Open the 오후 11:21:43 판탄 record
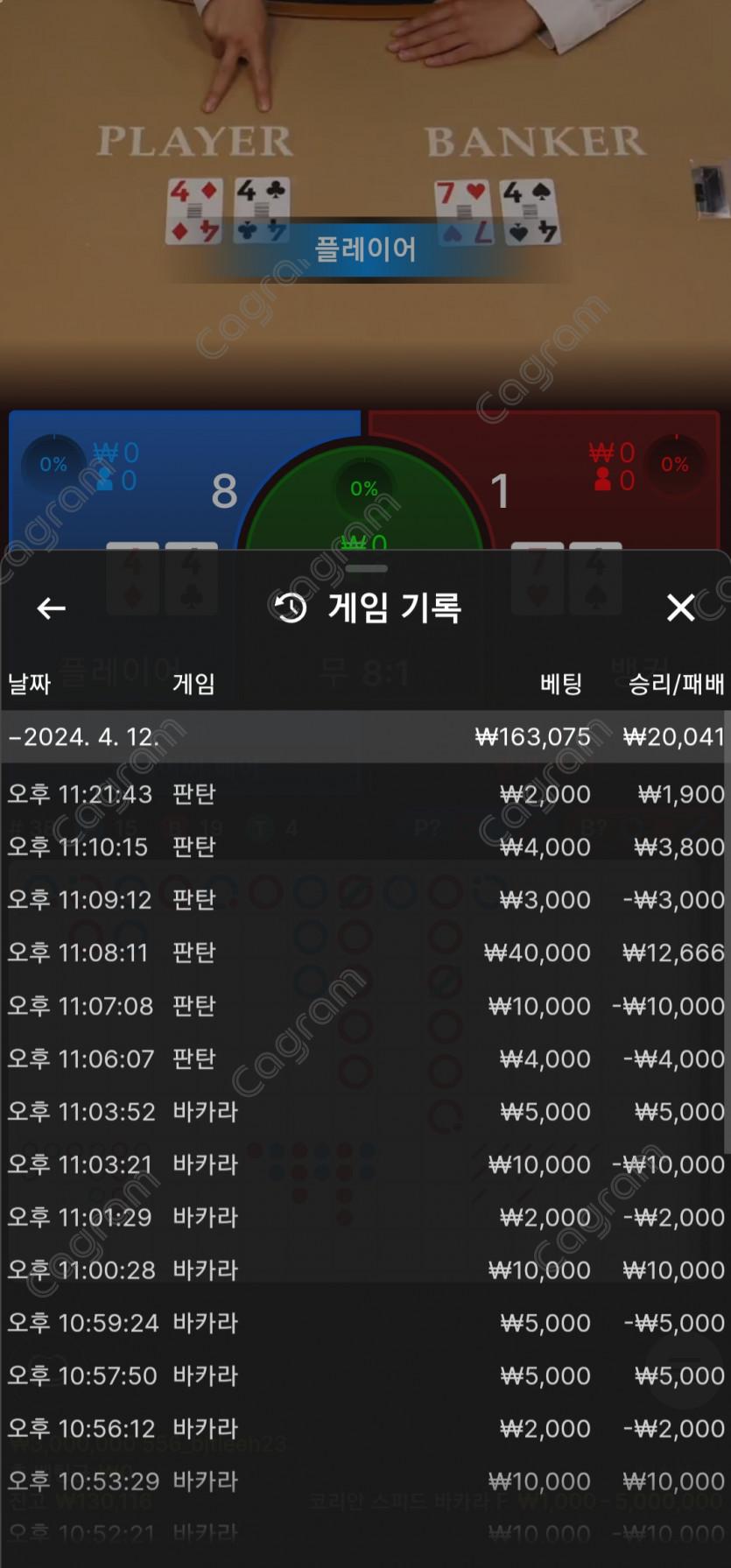This screenshot has height=1568, width=731. [364, 794]
